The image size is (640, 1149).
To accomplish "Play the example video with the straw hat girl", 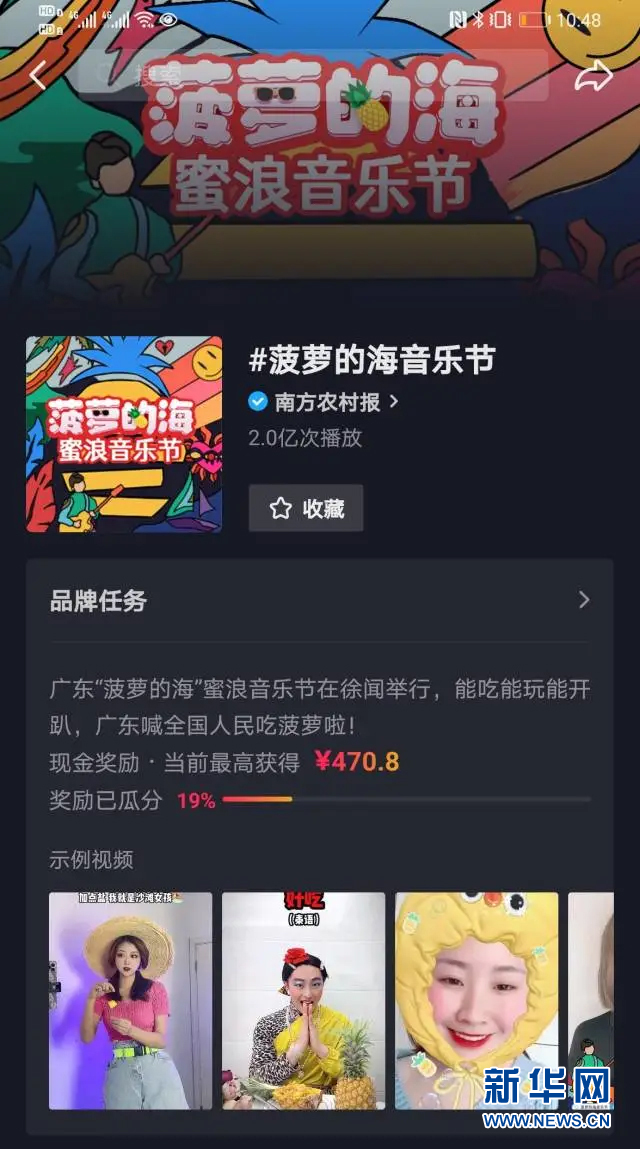I will click(x=131, y=1000).
